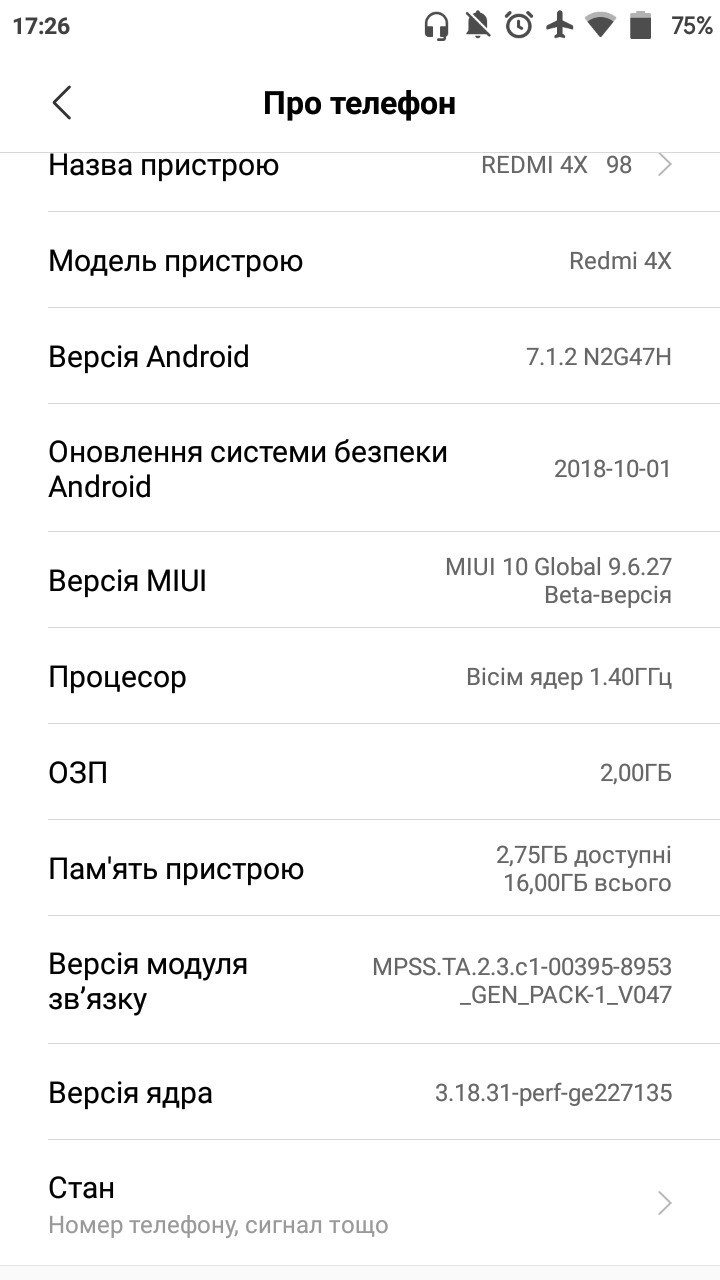Screen dimensions: 720x1280
Task: Tap the Процесор row
Action: (360, 676)
